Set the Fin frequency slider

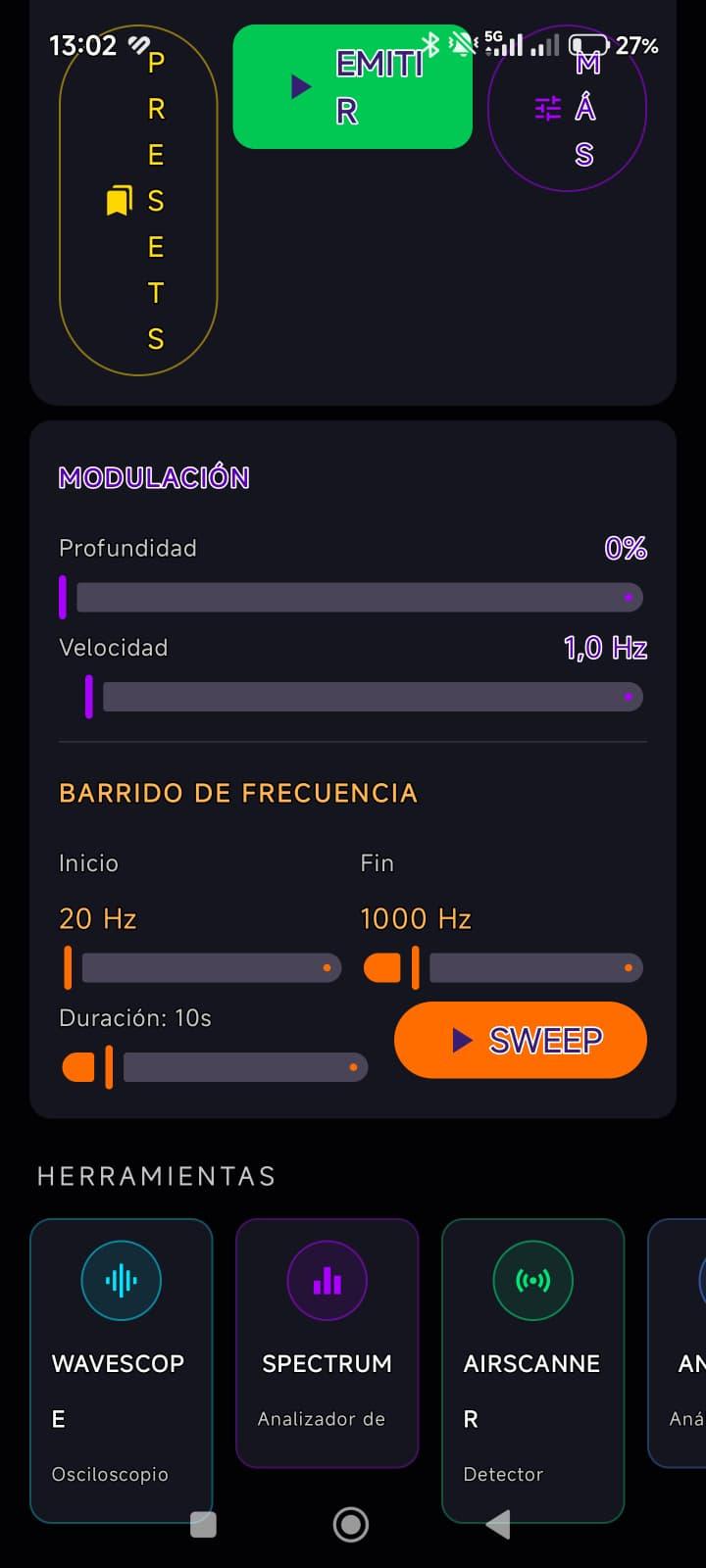coord(504,968)
